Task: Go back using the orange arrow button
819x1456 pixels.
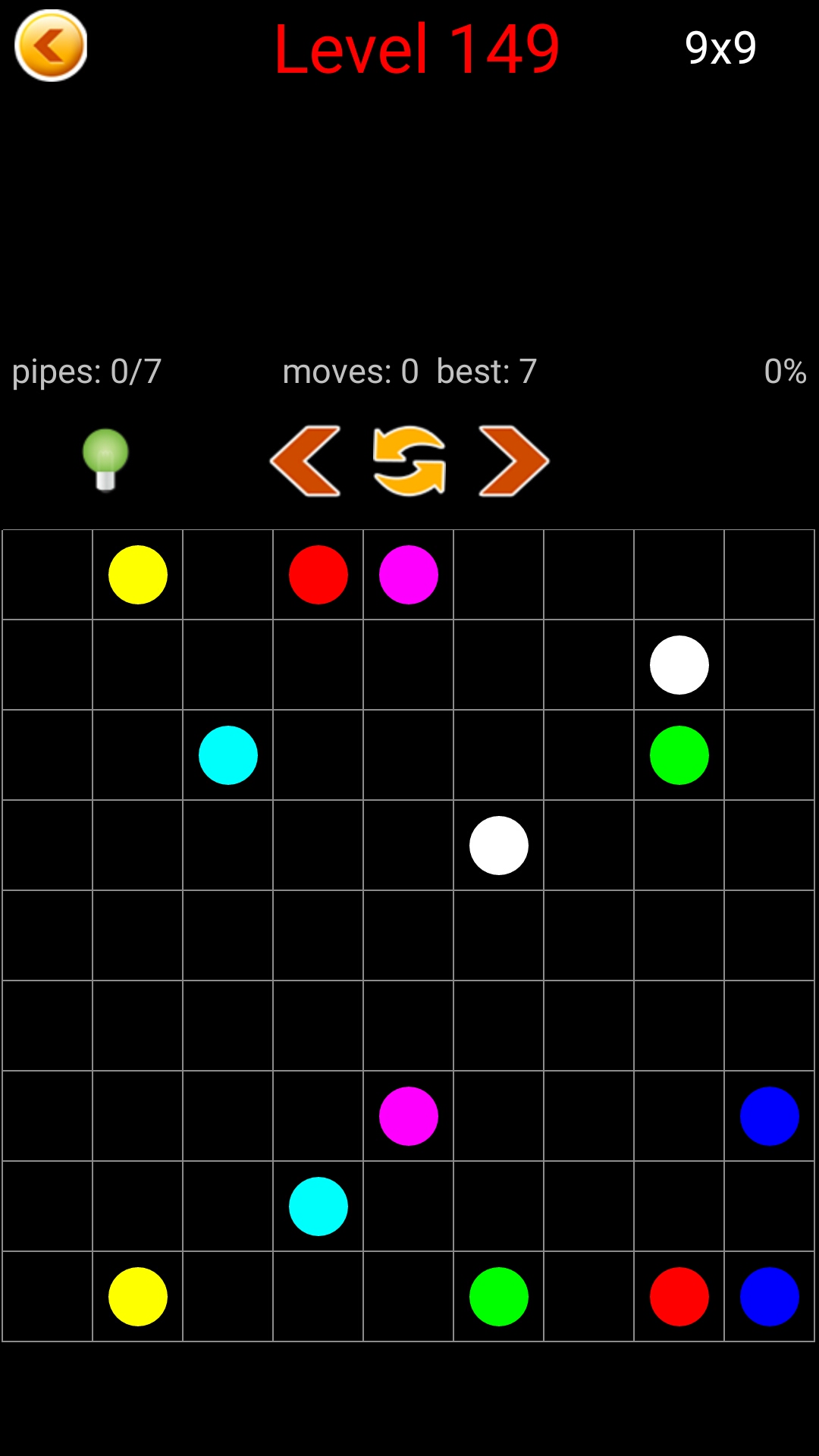Action: [x=51, y=45]
